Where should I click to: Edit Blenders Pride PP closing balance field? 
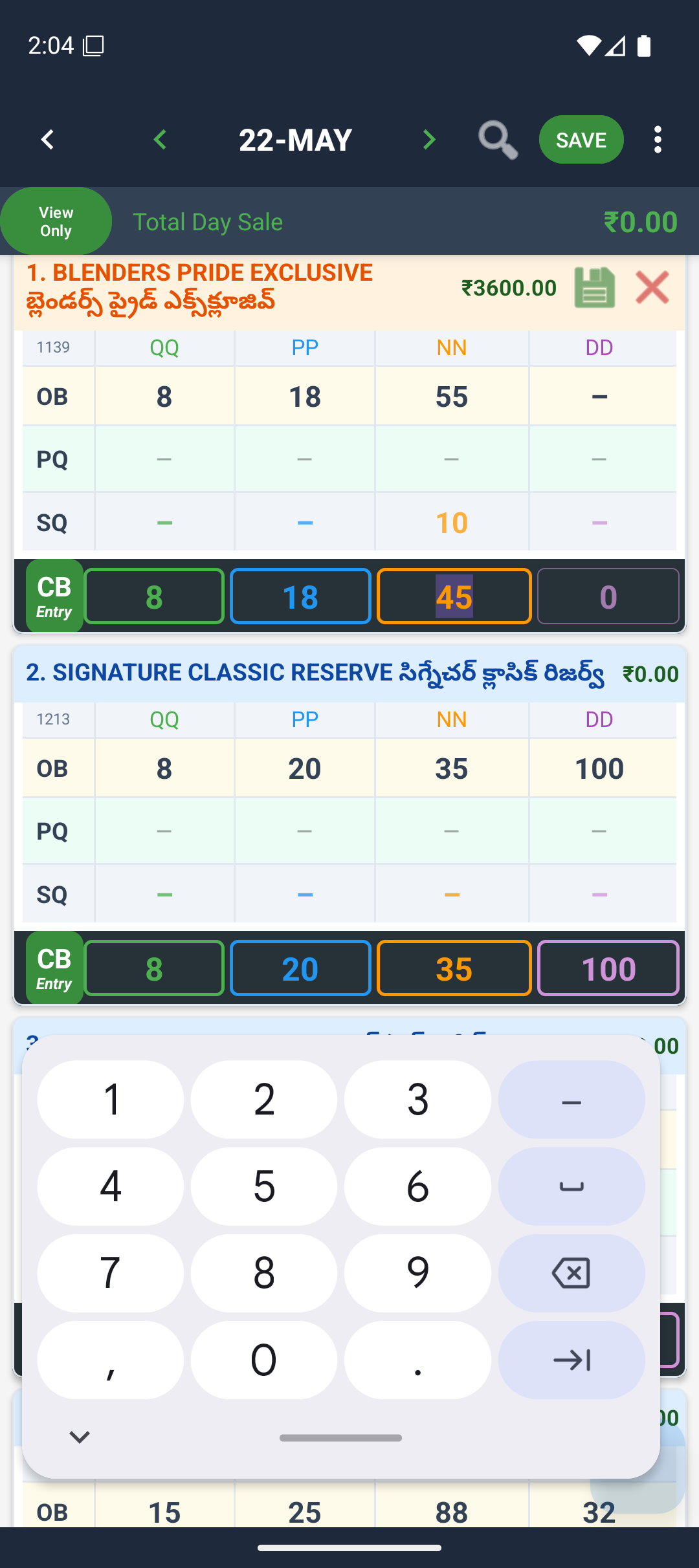click(x=300, y=596)
